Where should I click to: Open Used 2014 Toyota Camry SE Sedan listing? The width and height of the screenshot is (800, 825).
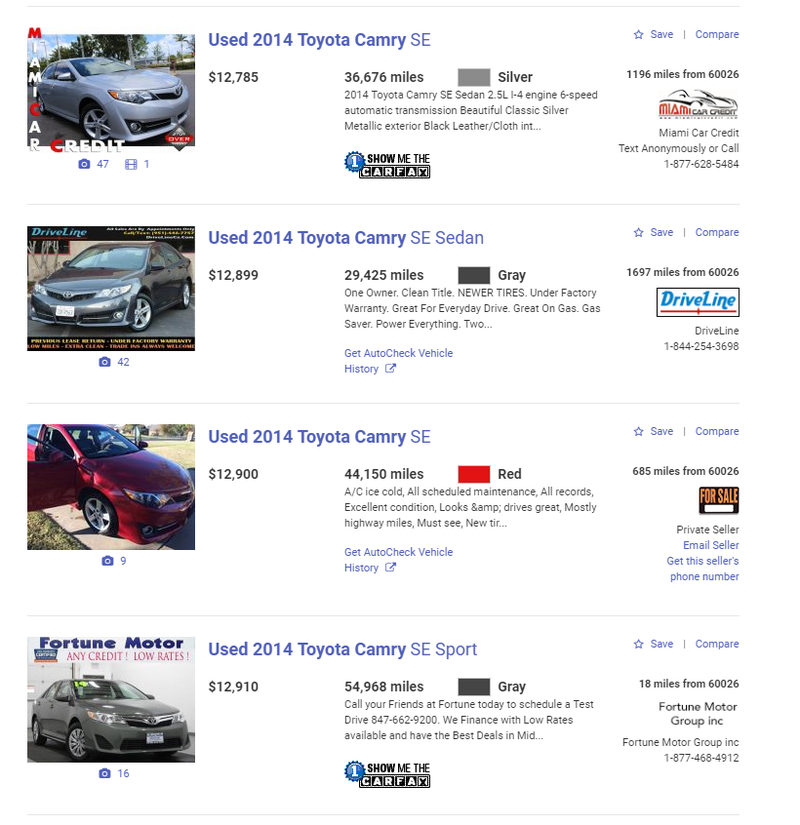pyautogui.click(x=345, y=238)
